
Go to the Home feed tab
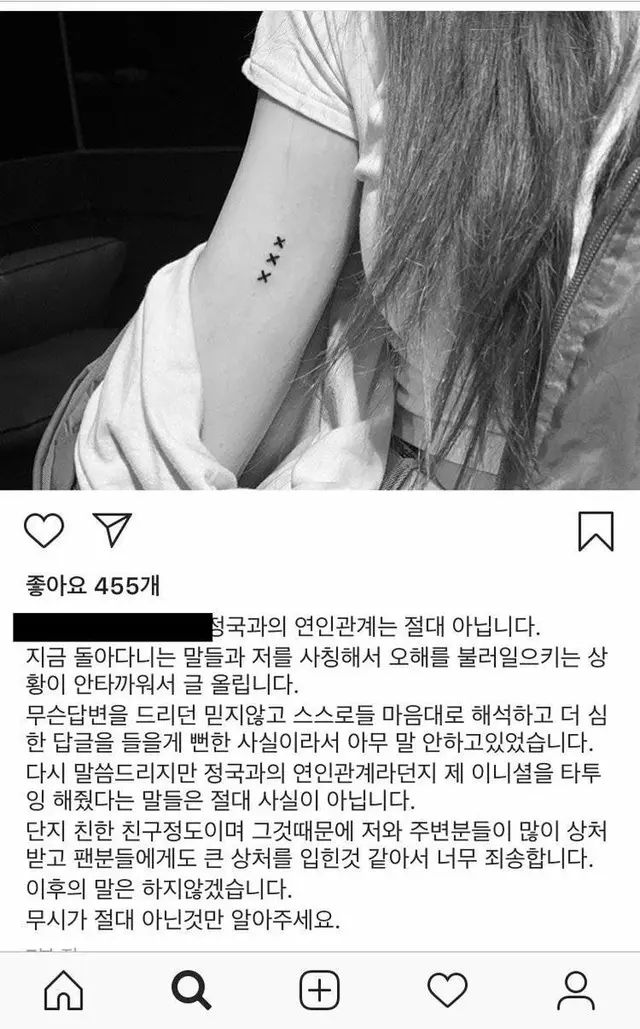tap(63, 990)
